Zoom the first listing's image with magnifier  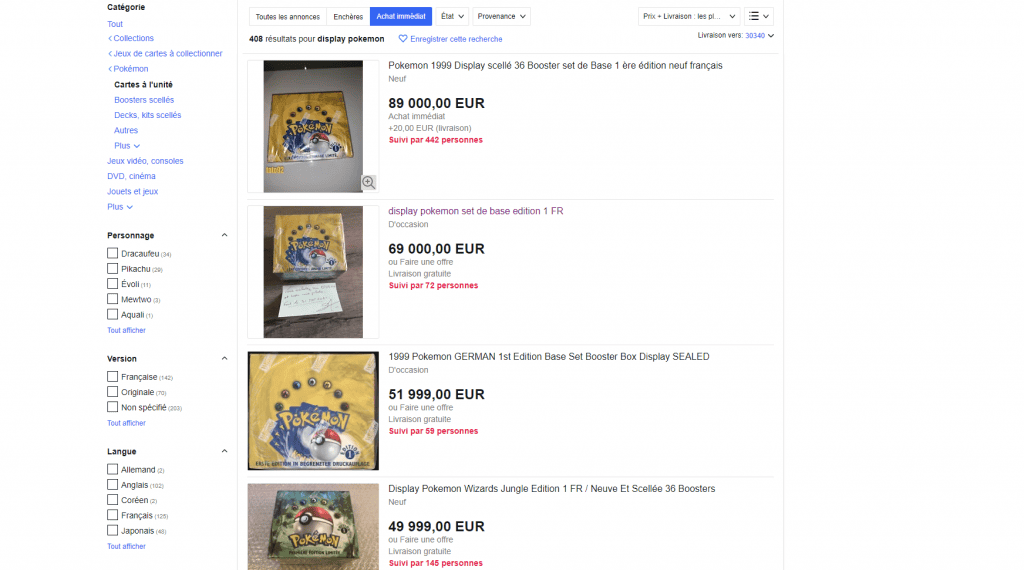click(368, 182)
